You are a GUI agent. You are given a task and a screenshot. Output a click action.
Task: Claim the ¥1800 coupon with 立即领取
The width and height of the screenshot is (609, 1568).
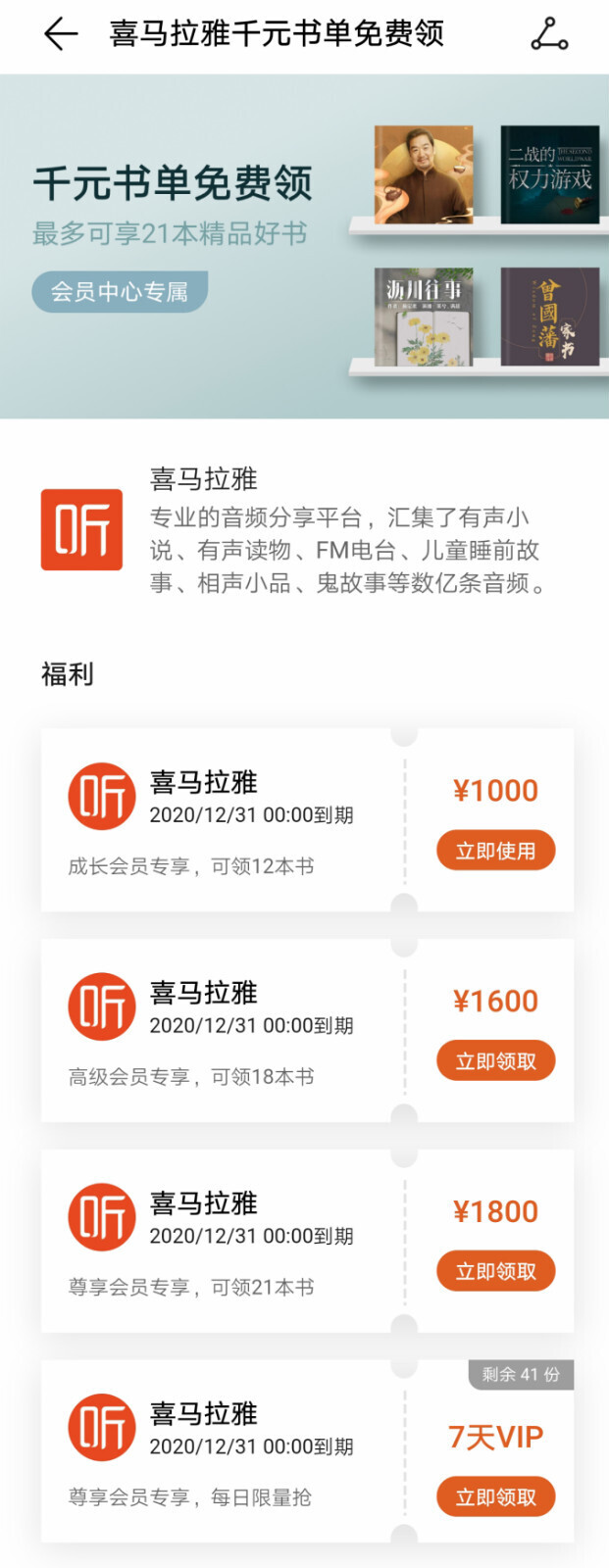[495, 1272]
